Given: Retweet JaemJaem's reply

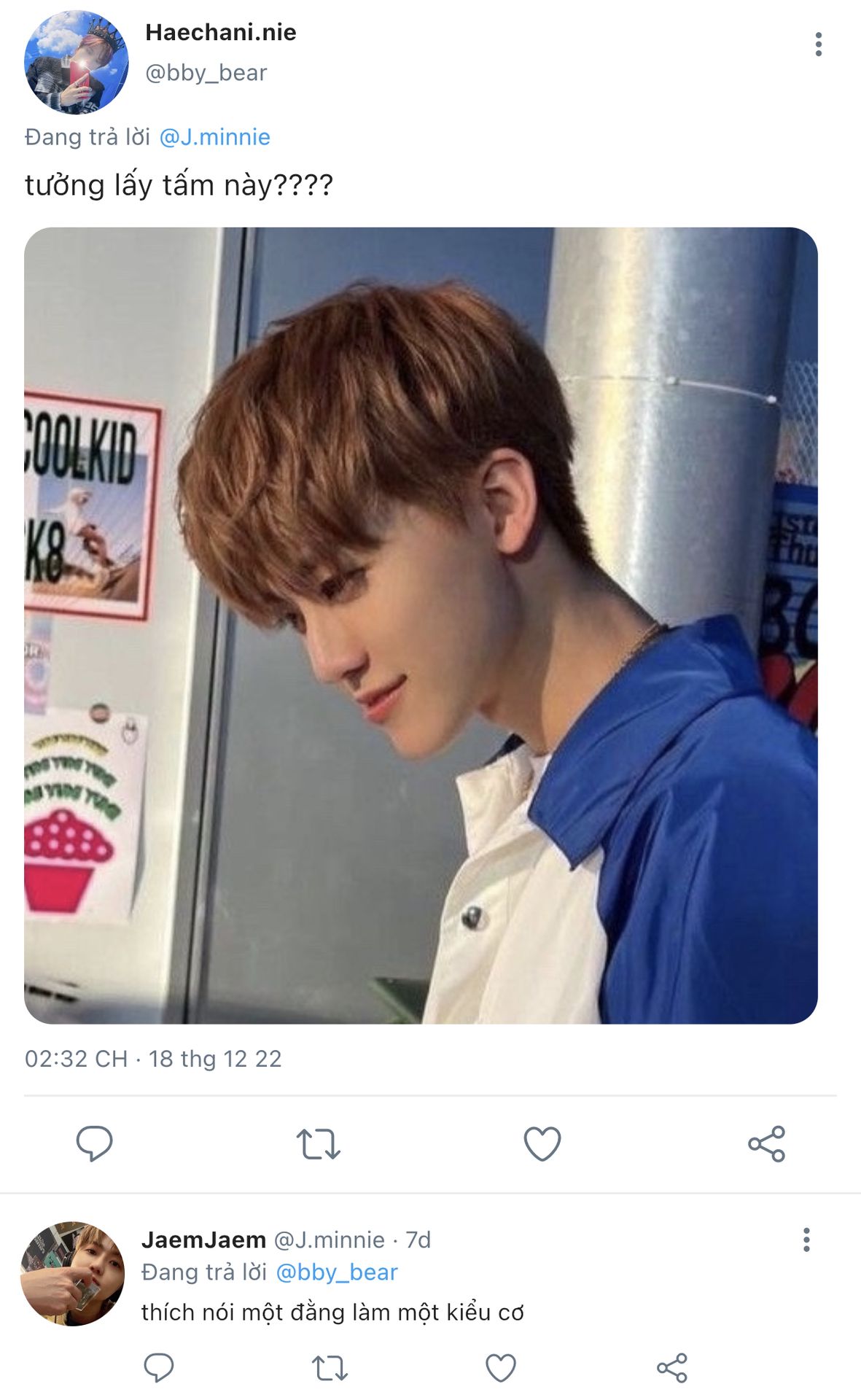Looking at the screenshot, I should tap(330, 1368).
